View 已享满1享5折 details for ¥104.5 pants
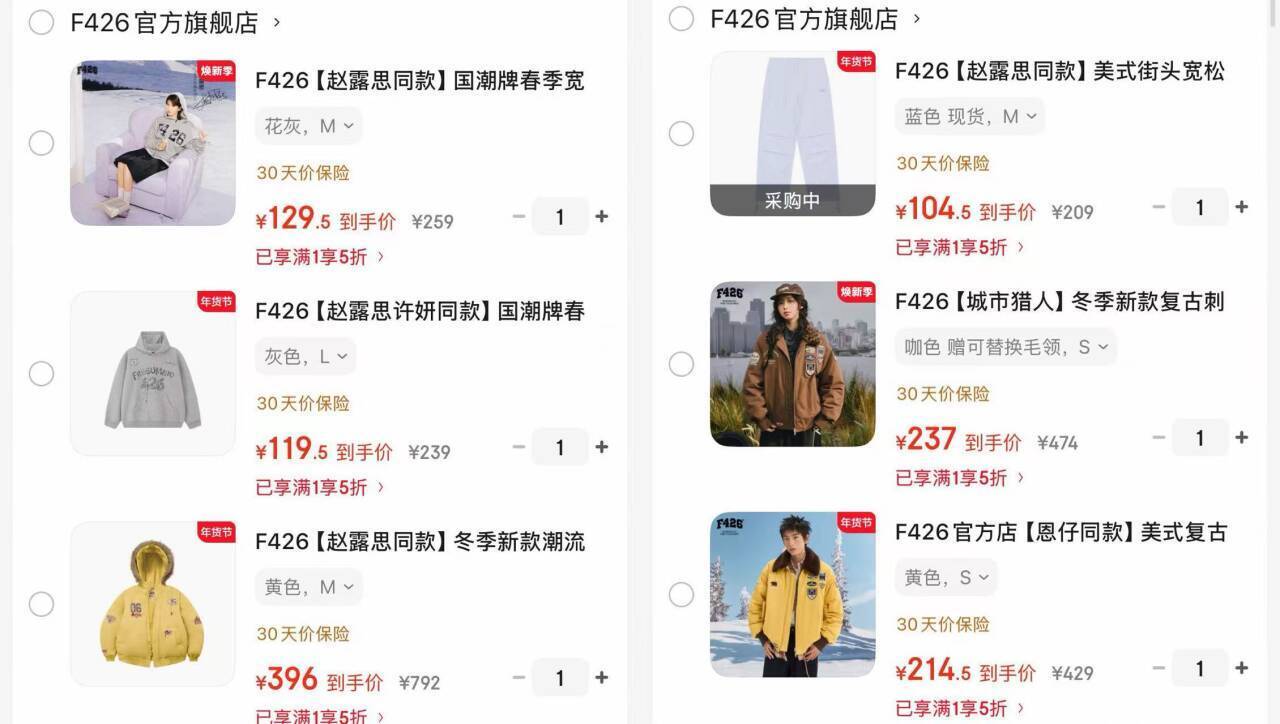This screenshot has width=1280, height=724. (x=959, y=247)
